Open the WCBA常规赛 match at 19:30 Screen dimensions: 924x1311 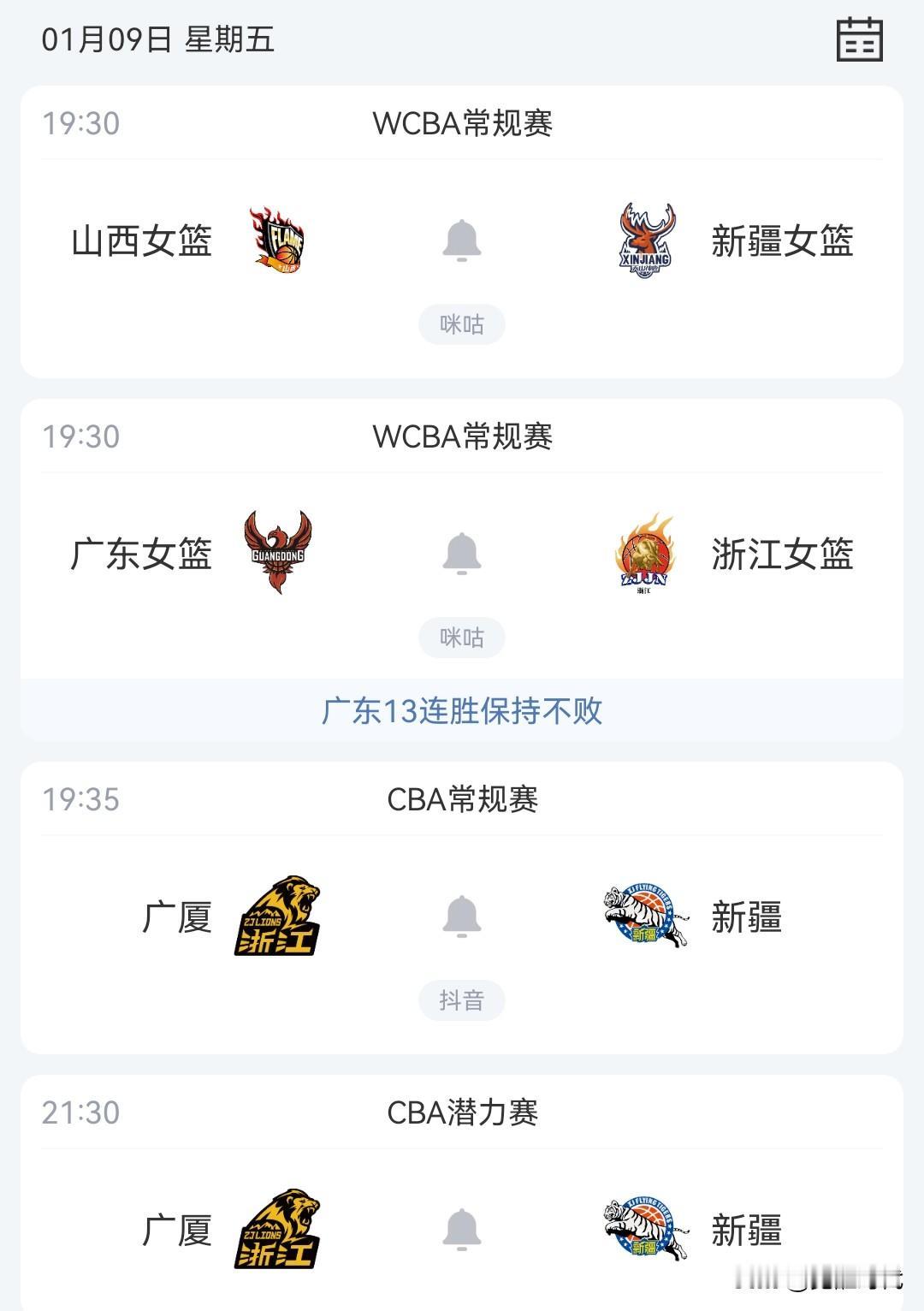(462, 122)
